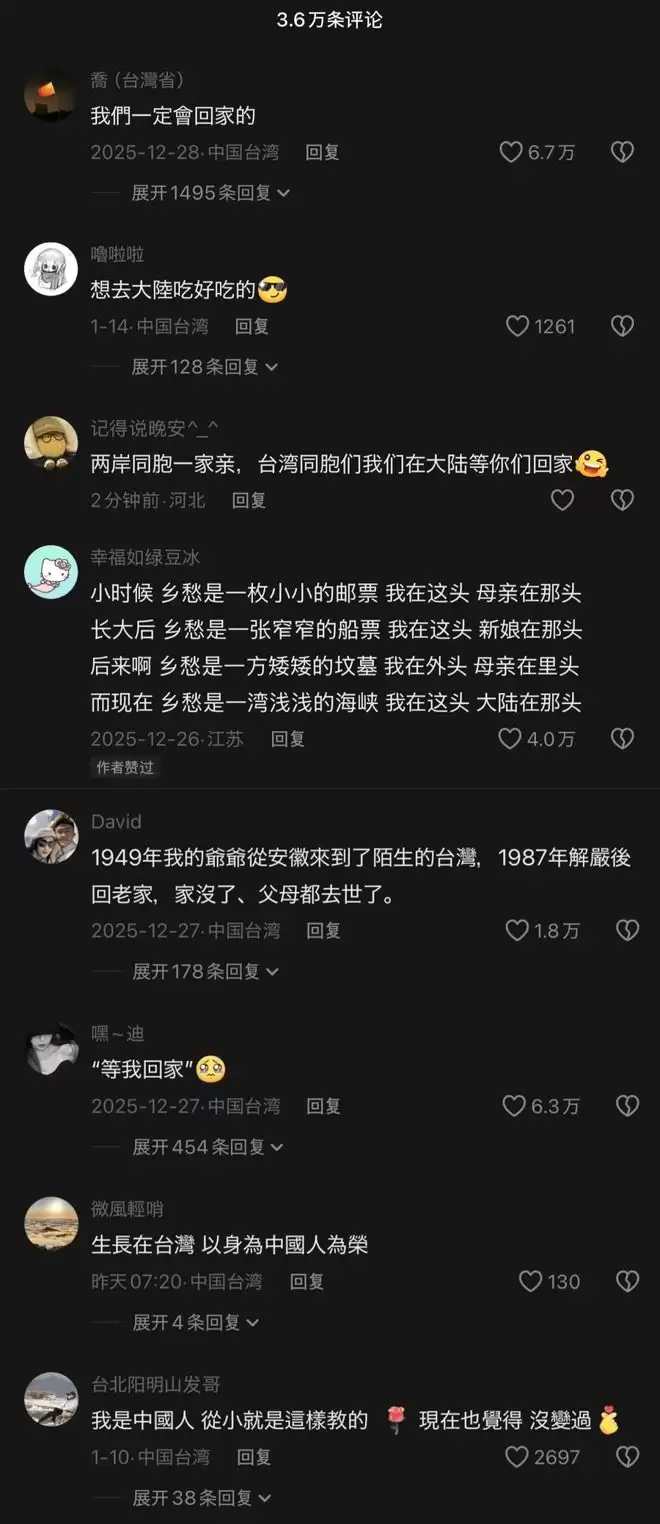Like 幸福如绿豆冰's 乡愁 poem comment
This screenshot has height=1524, width=660.
511,739
